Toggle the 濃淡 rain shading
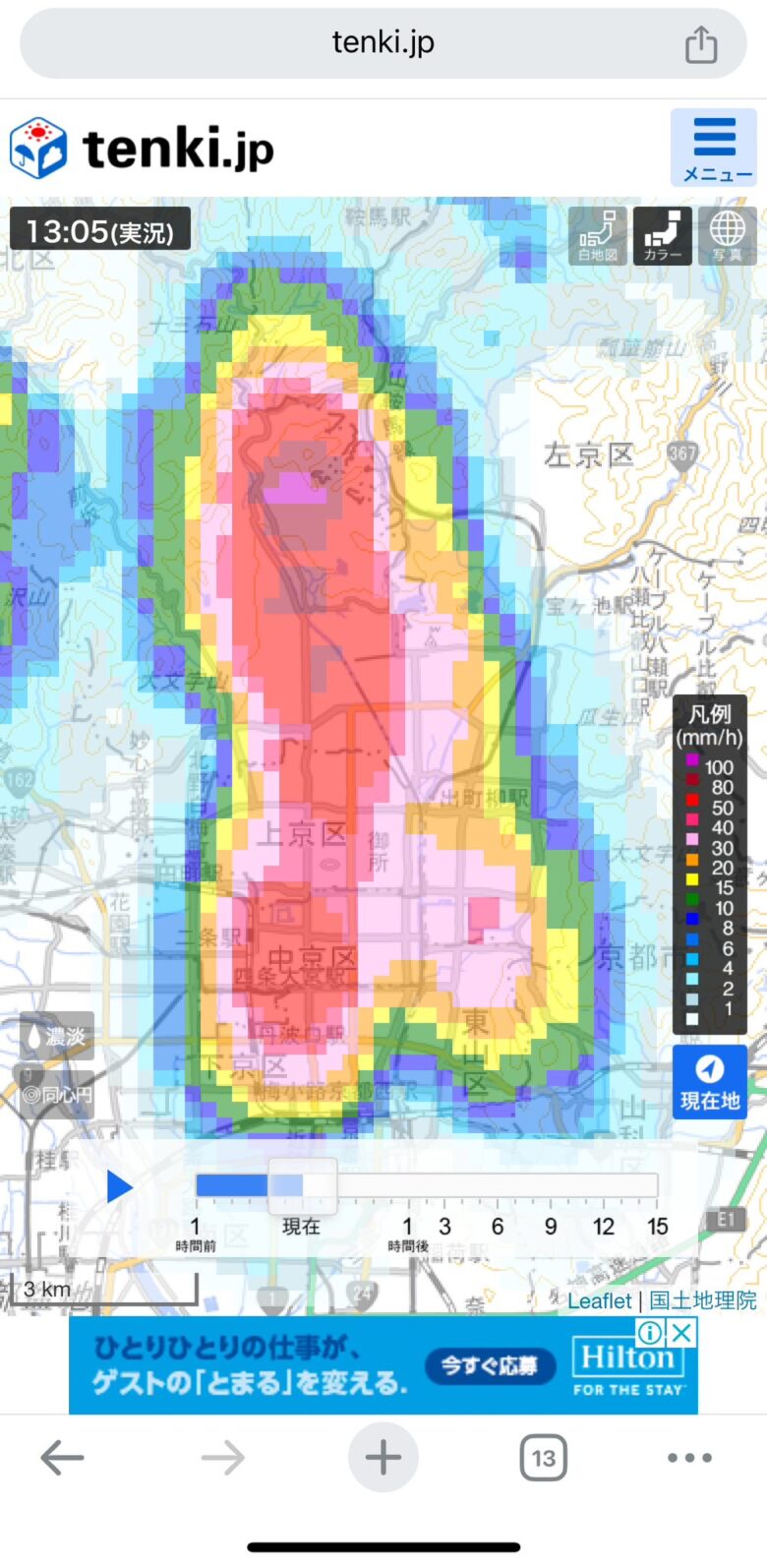The height and width of the screenshot is (1568, 767). coord(57,1036)
